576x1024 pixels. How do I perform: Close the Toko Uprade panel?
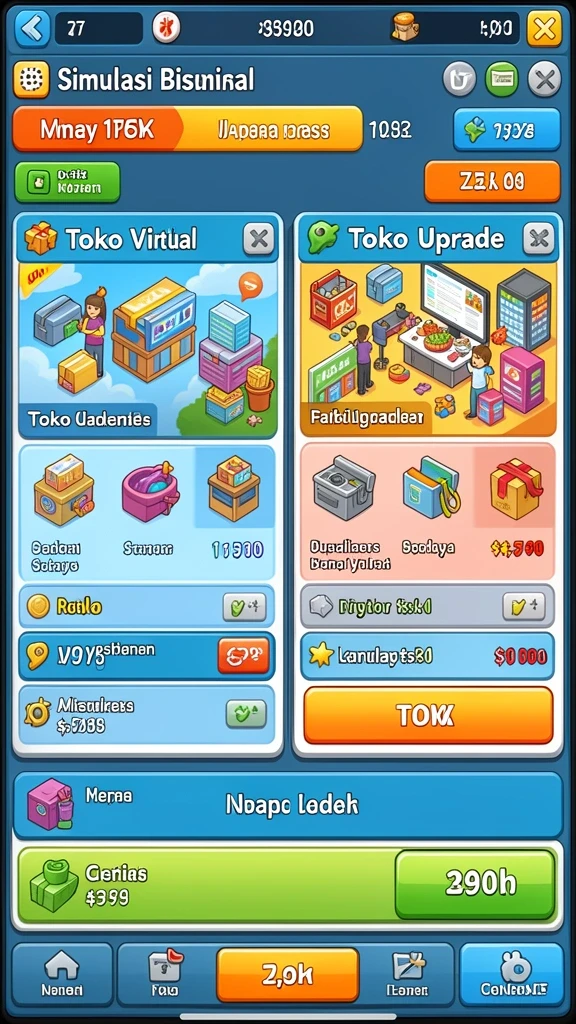pos(539,239)
